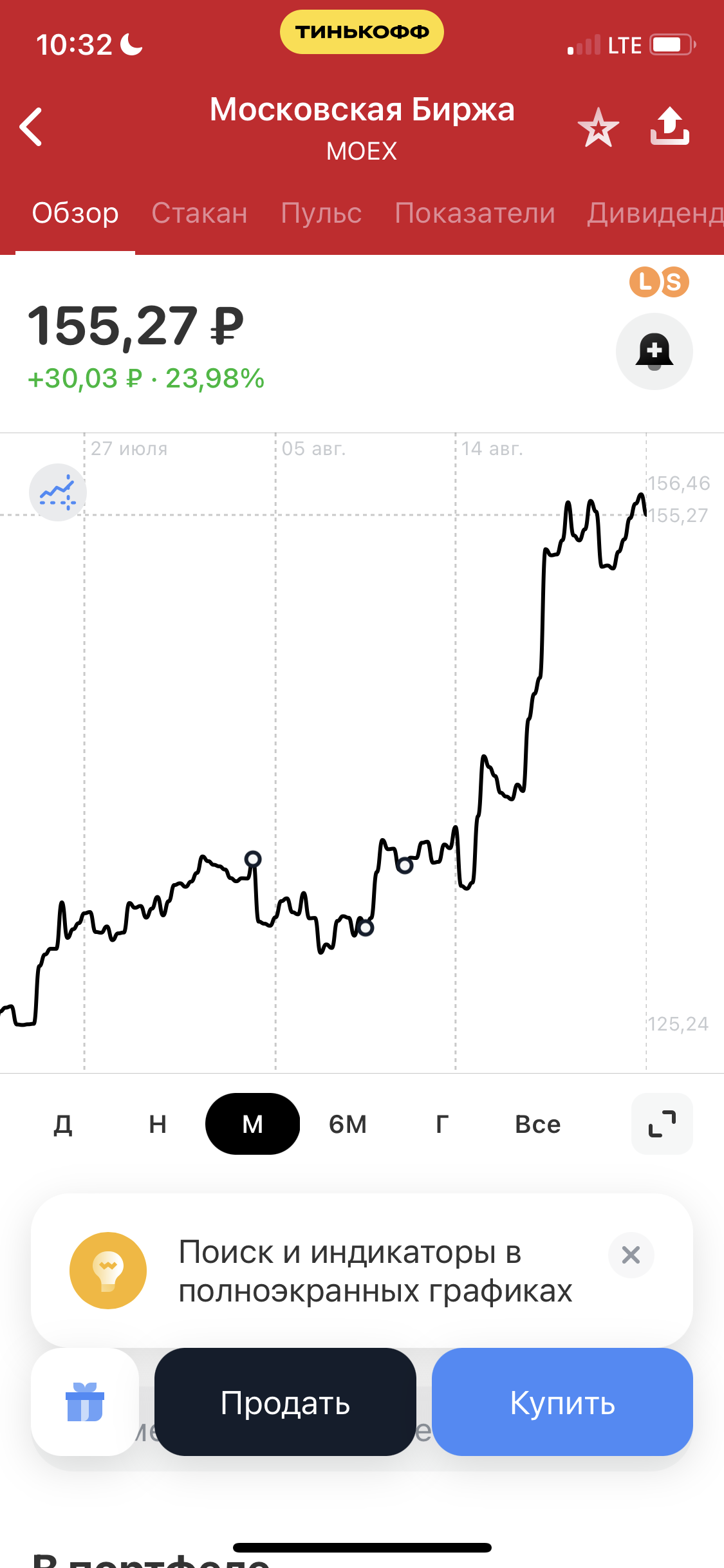The image size is (724, 1568).
Task: Choose the 6М chart period
Action: (x=348, y=1125)
